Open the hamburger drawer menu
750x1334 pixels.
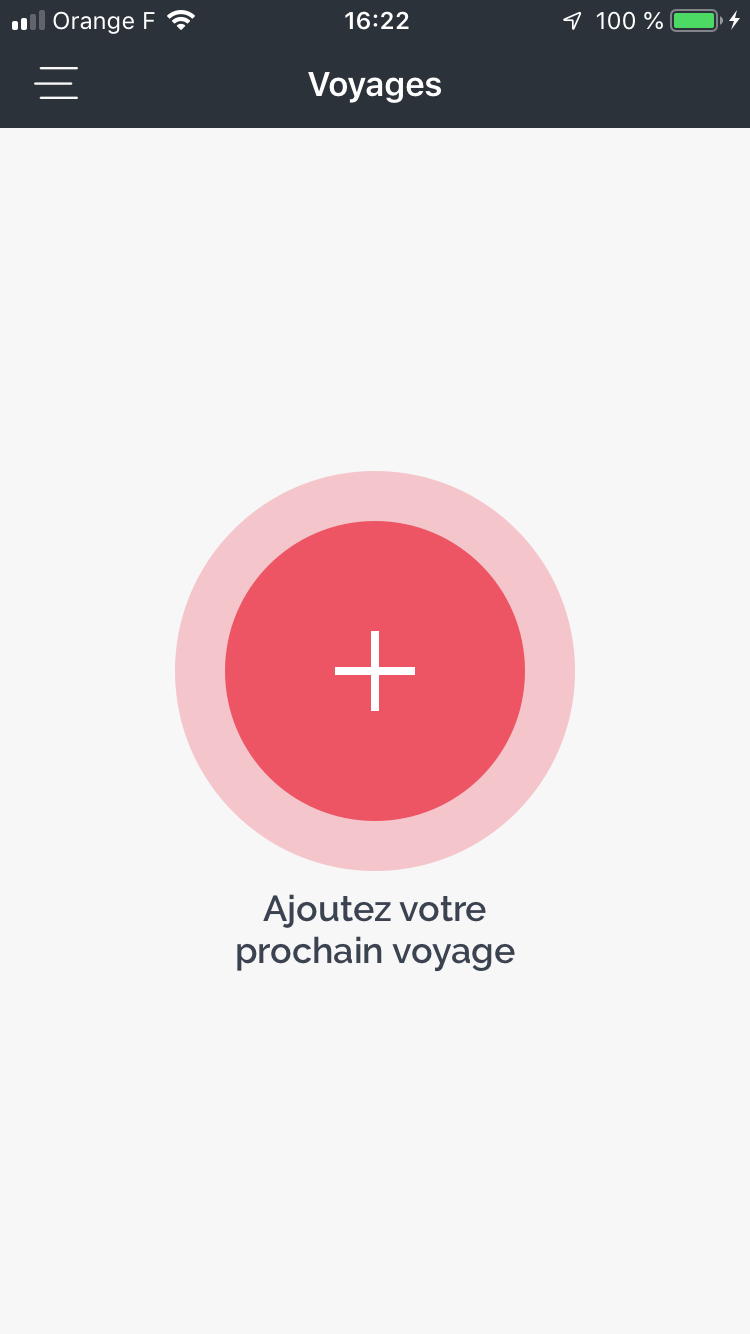[x=56, y=84]
